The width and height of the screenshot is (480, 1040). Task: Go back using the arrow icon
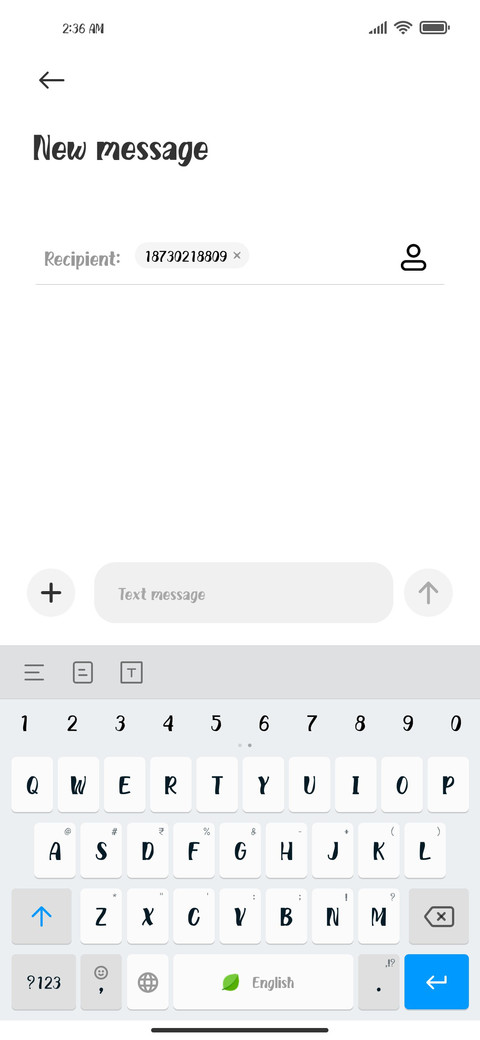[x=51, y=80]
